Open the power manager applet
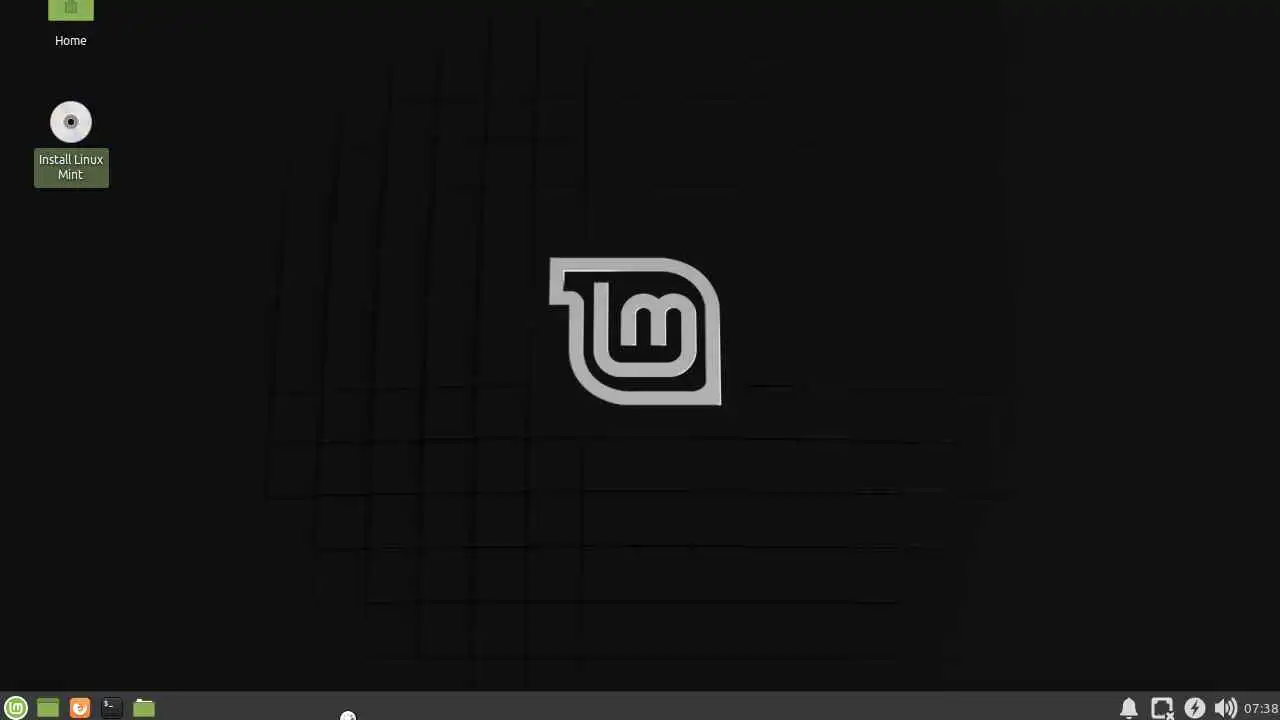 (x=1194, y=708)
